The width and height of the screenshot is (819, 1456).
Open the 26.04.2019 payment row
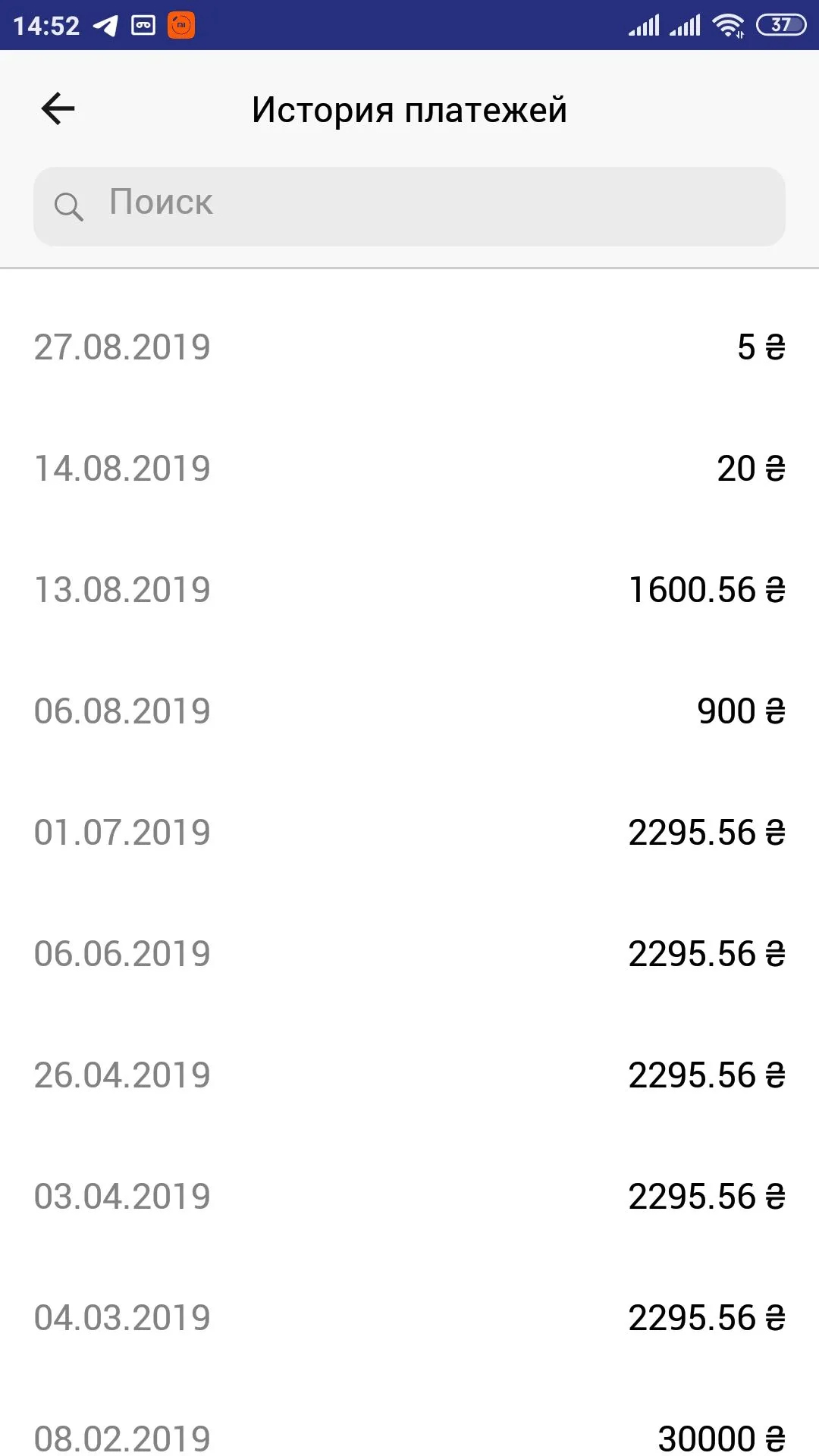point(409,1075)
